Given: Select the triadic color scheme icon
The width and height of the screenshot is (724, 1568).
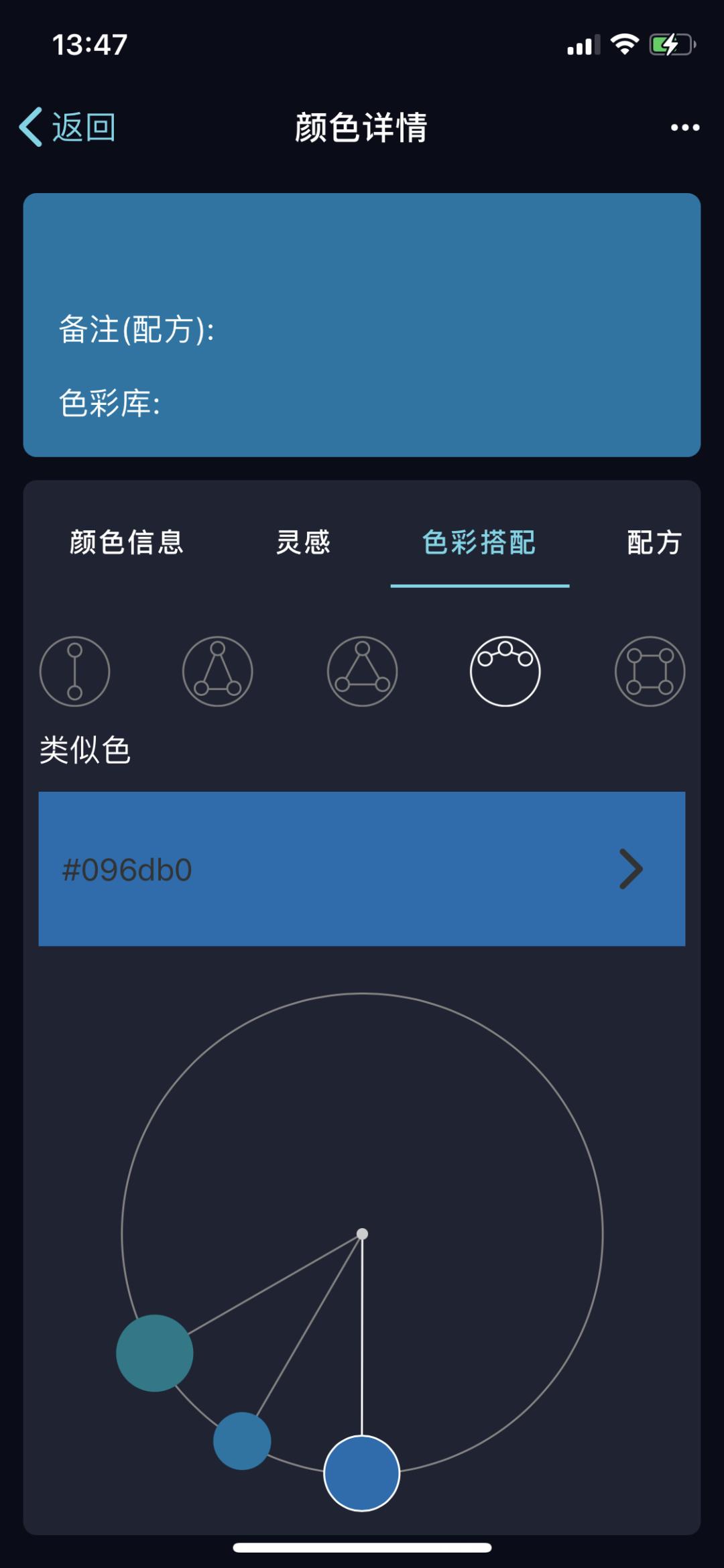Looking at the screenshot, I should coord(362,670).
